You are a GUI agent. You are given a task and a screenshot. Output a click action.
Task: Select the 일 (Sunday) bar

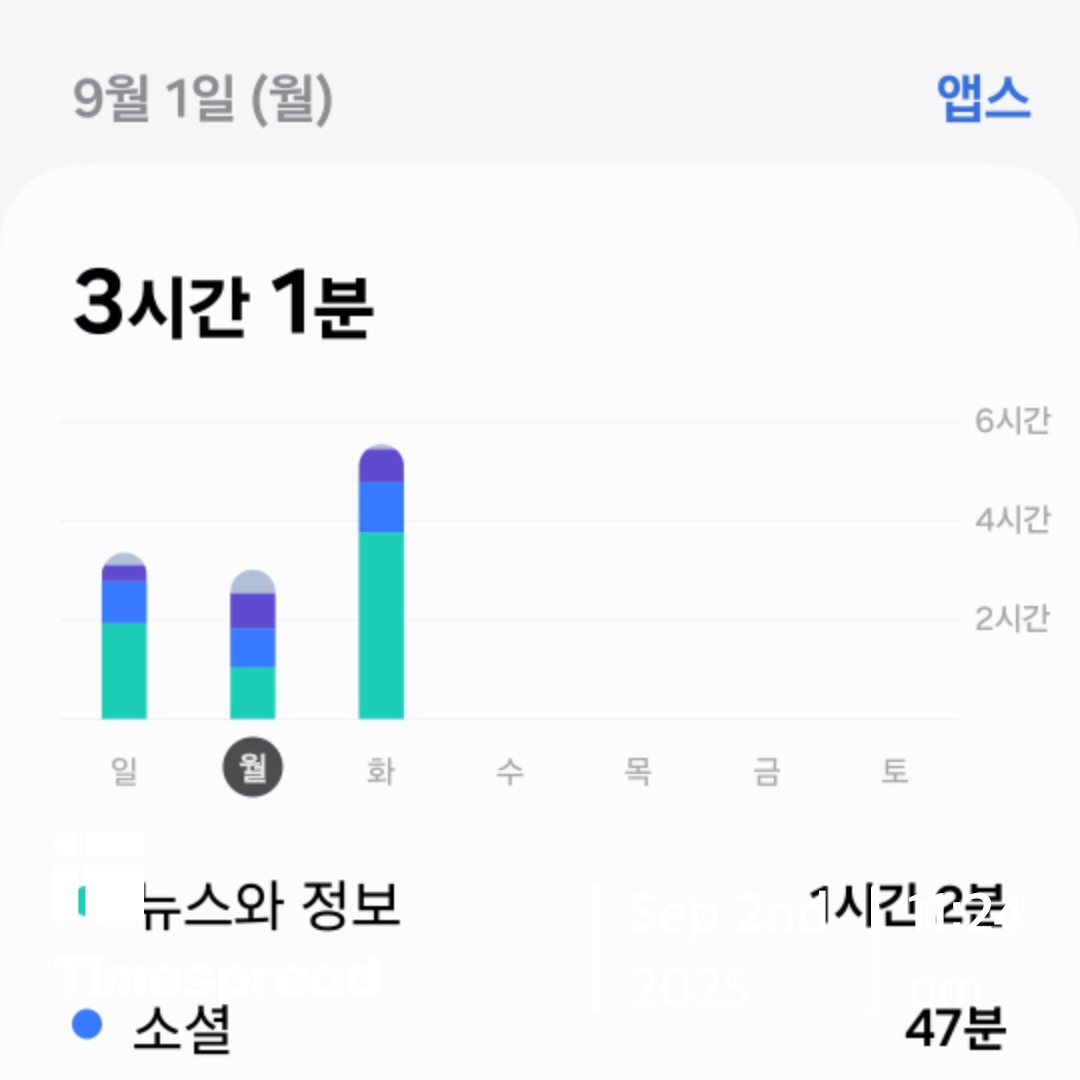click(124, 640)
